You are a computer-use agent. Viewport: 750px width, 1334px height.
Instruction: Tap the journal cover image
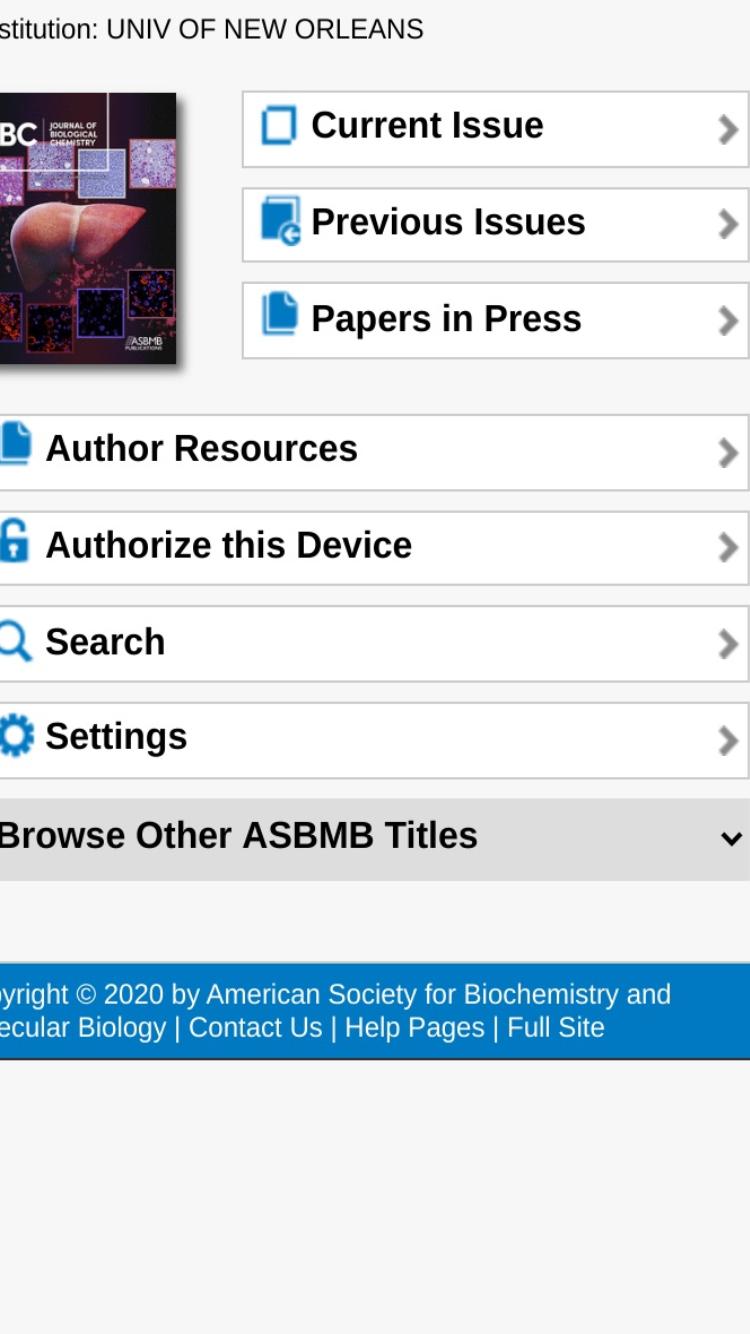click(x=88, y=228)
